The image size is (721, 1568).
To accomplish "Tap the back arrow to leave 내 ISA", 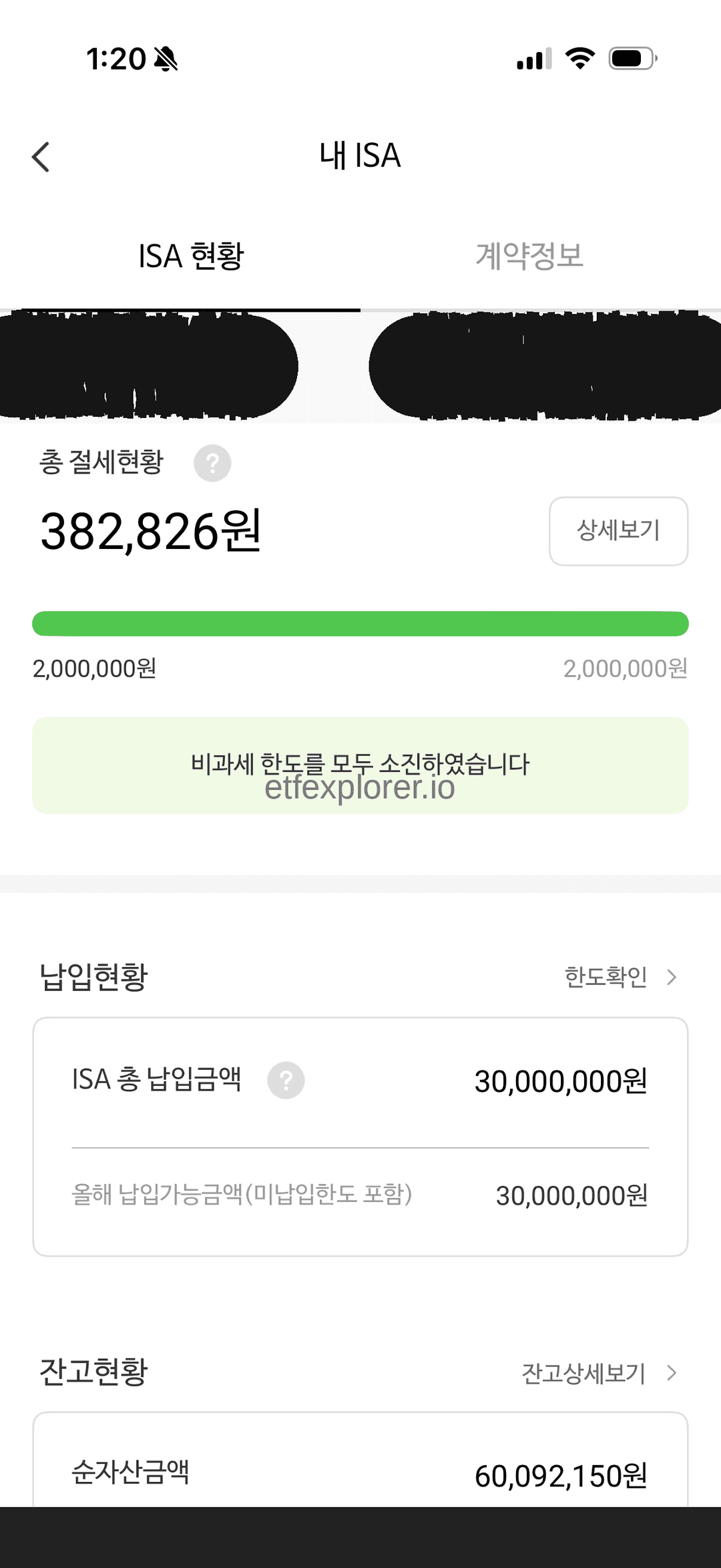I will pyautogui.click(x=41, y=156).
